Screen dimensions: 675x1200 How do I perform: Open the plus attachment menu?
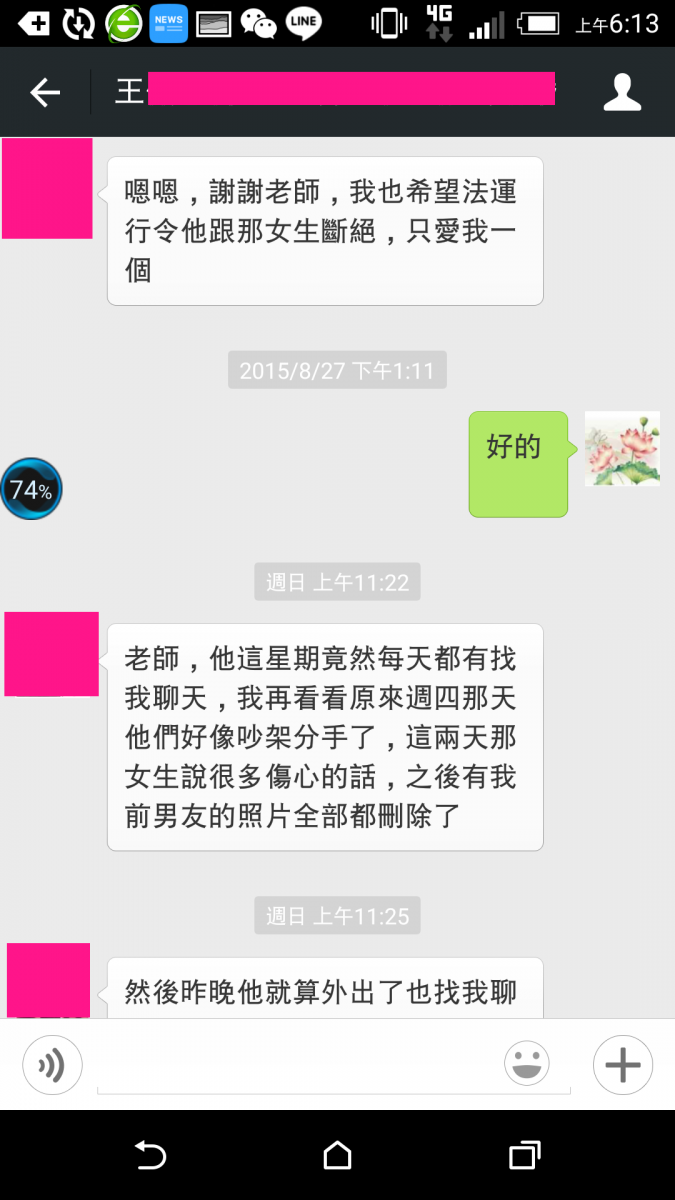[623, 1065]
